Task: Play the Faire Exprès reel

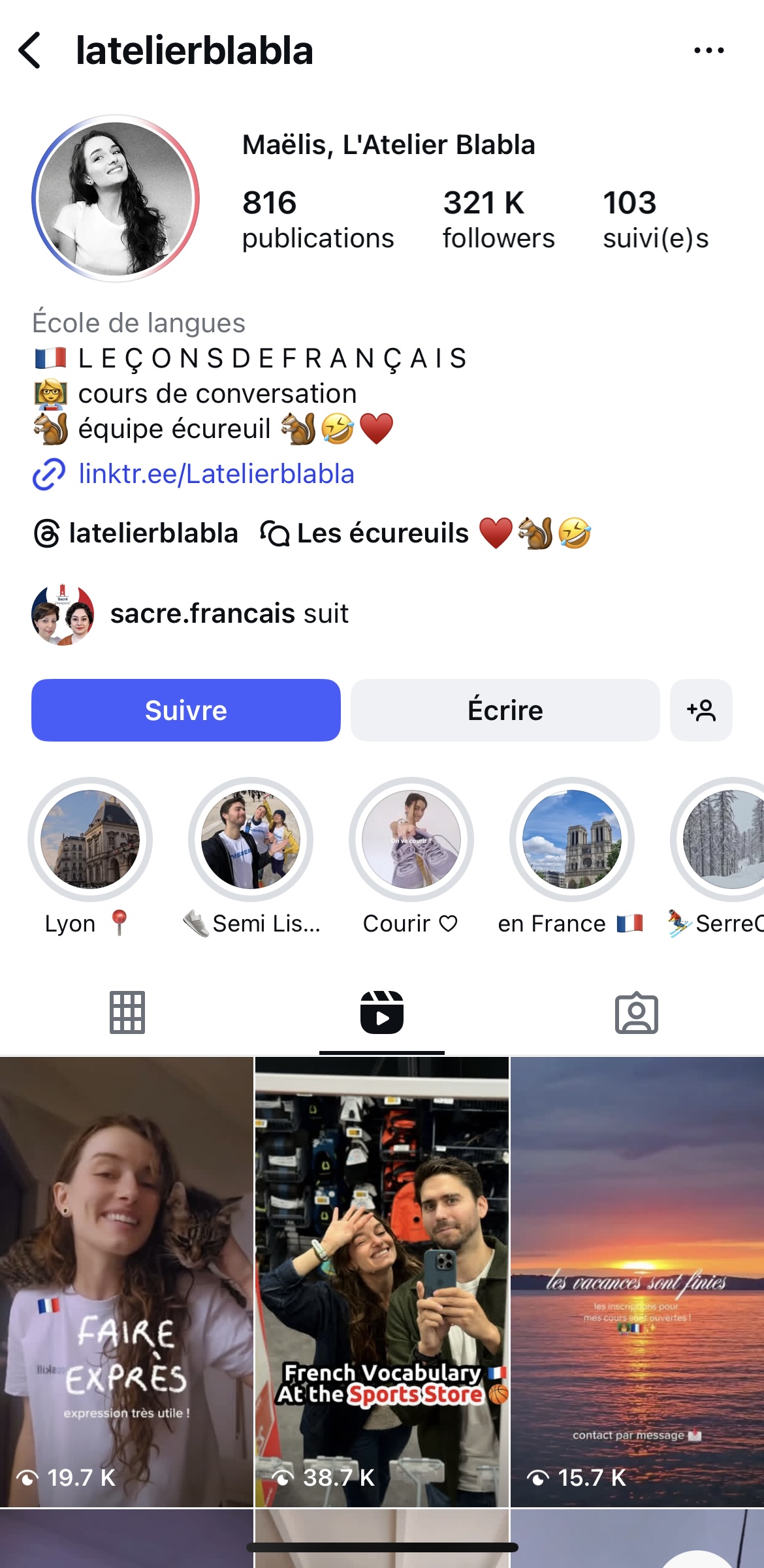Action: [126, 1281]
